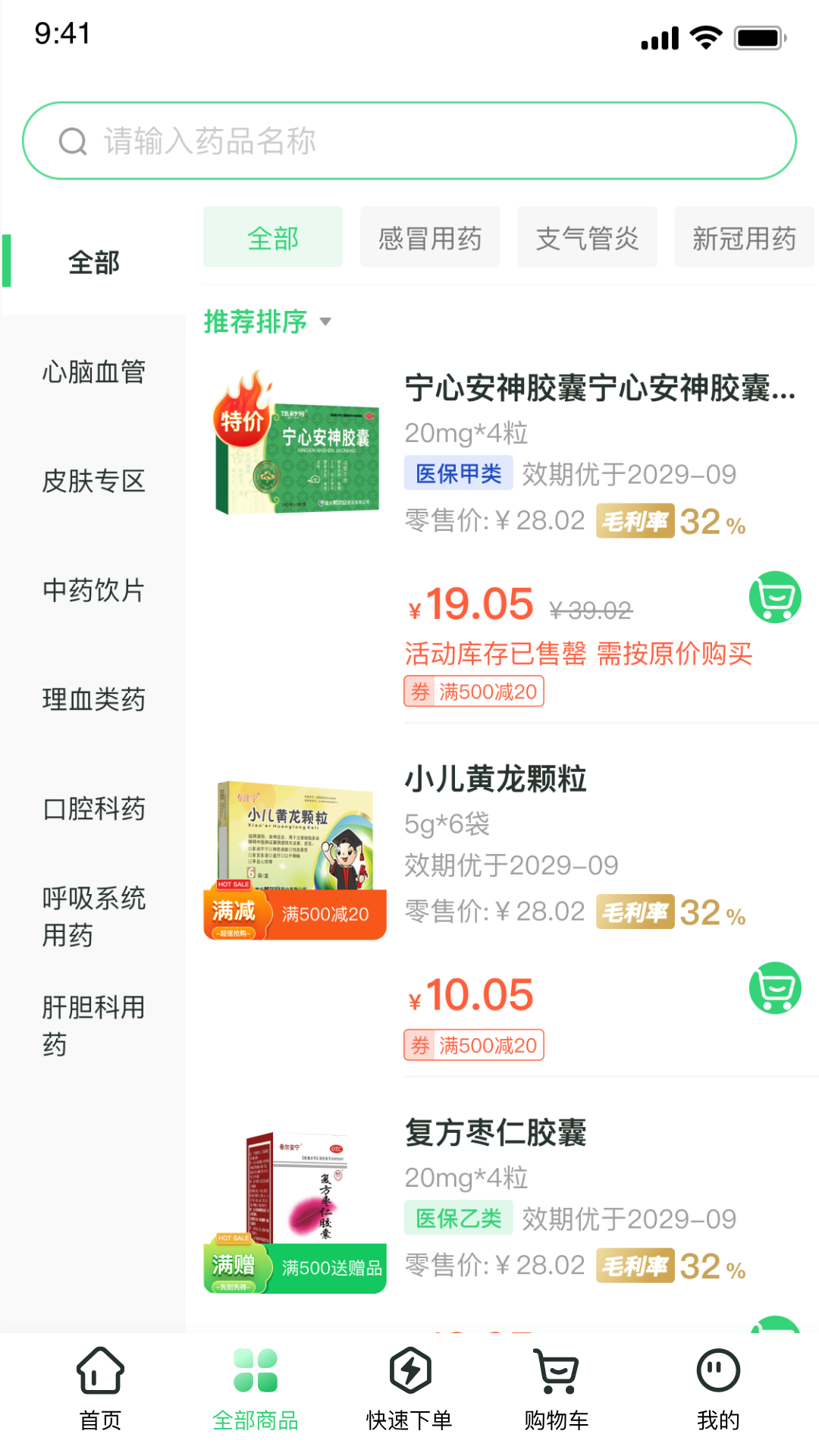Open the 理血类药 category

click(93, 699)
